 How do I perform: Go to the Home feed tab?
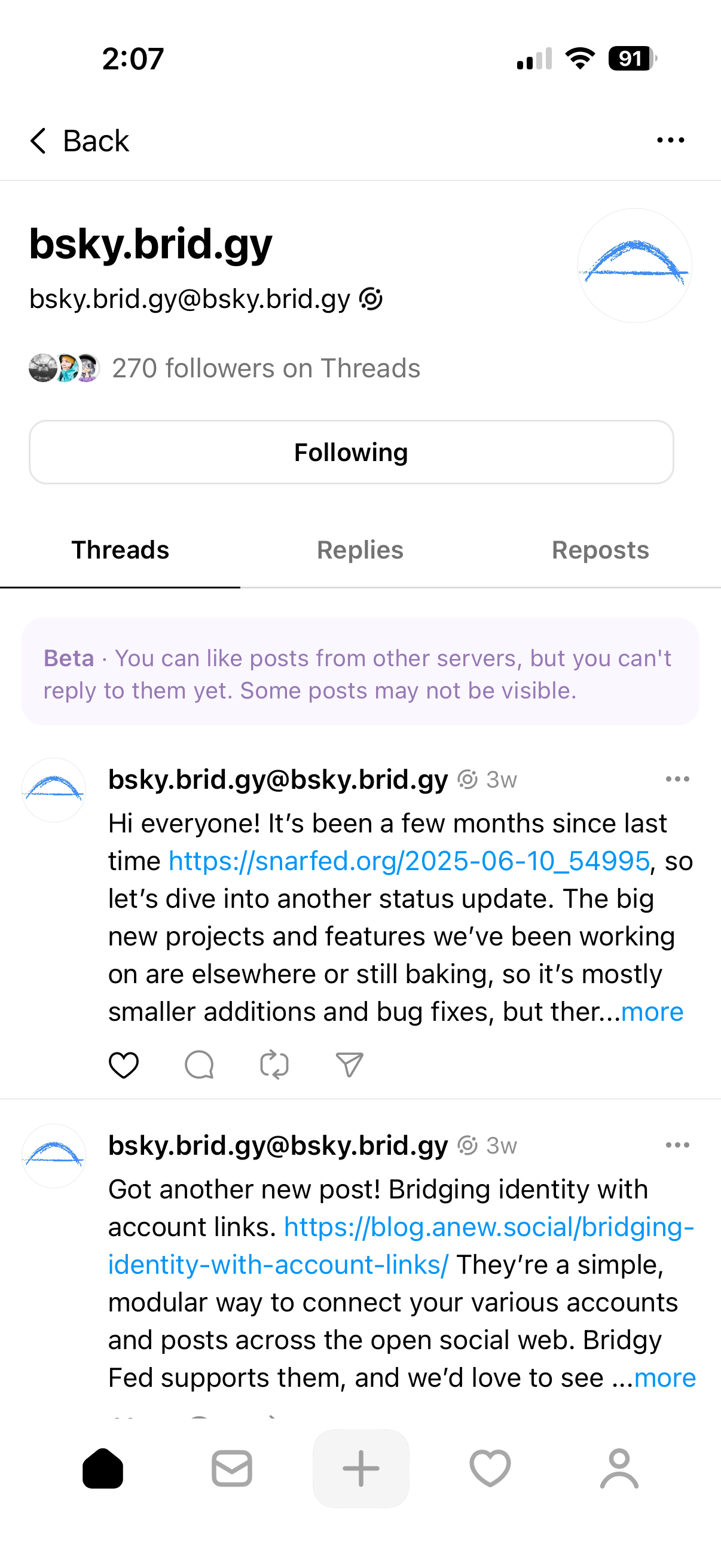point(103,1468)
